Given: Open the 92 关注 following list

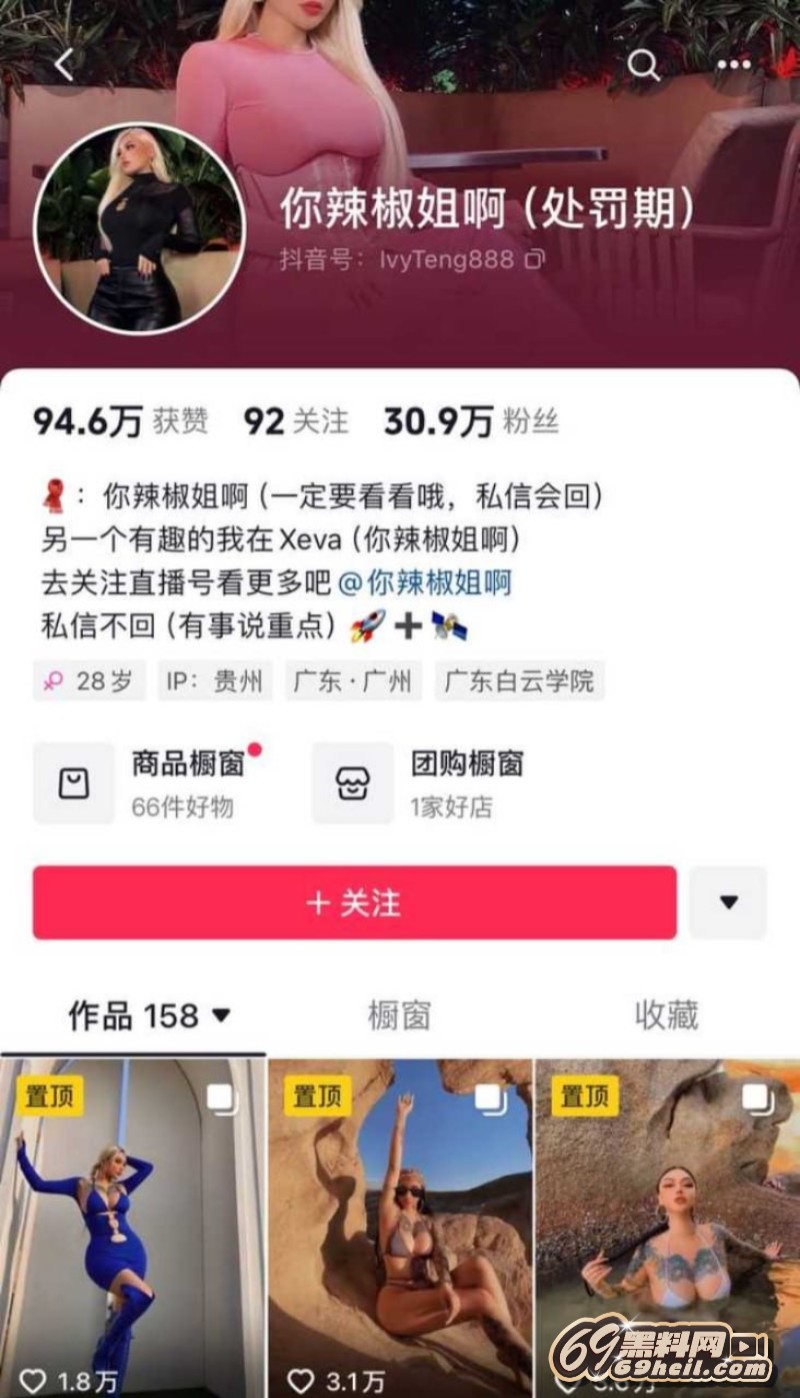Looking at the screenshot, I should point(296,422).
